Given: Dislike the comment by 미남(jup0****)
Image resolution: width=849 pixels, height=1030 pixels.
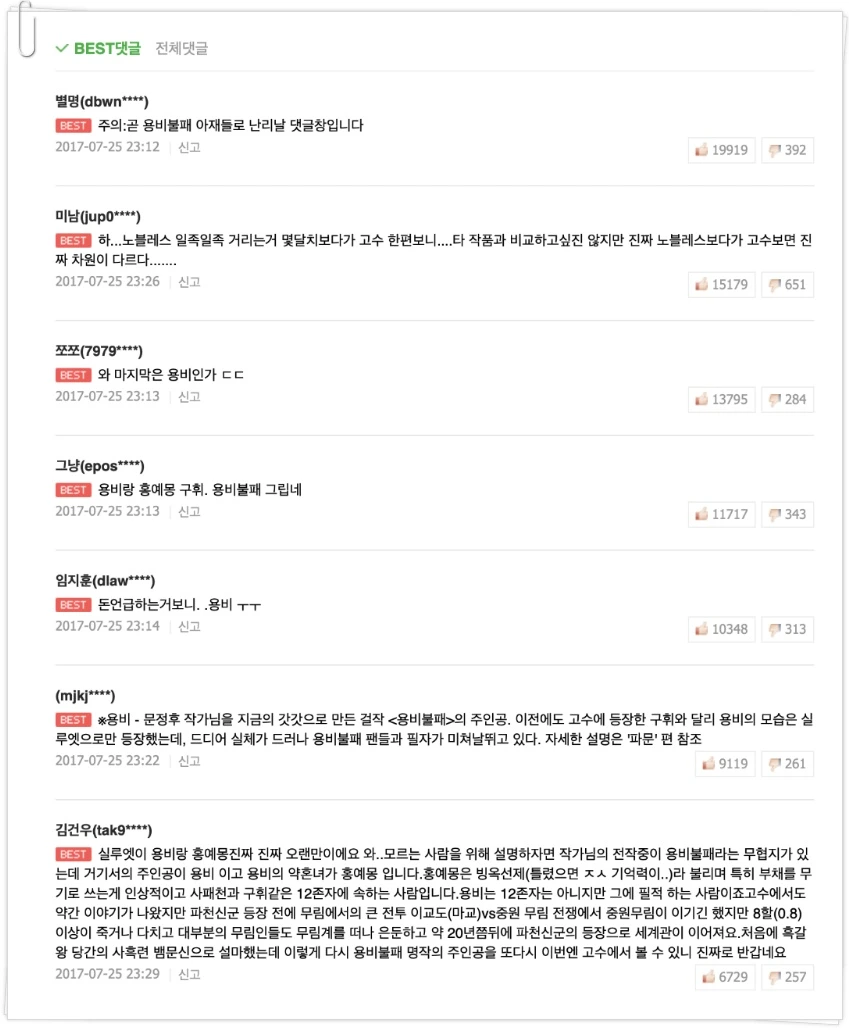Looking at the screenshot, I should click(787, 284).
